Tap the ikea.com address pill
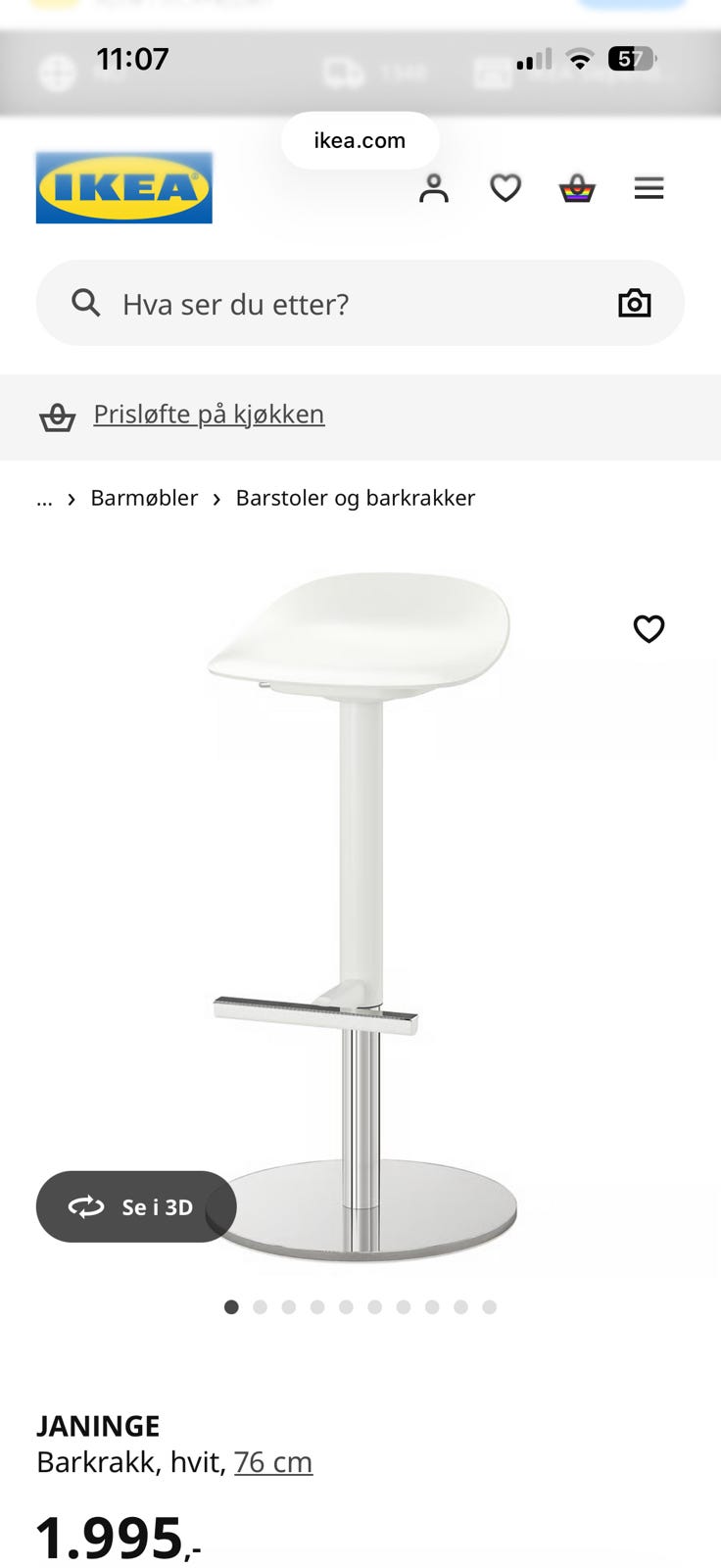The width and height of the screenshot is (721, 1568). pyautogui.click(x=360, y=140)
